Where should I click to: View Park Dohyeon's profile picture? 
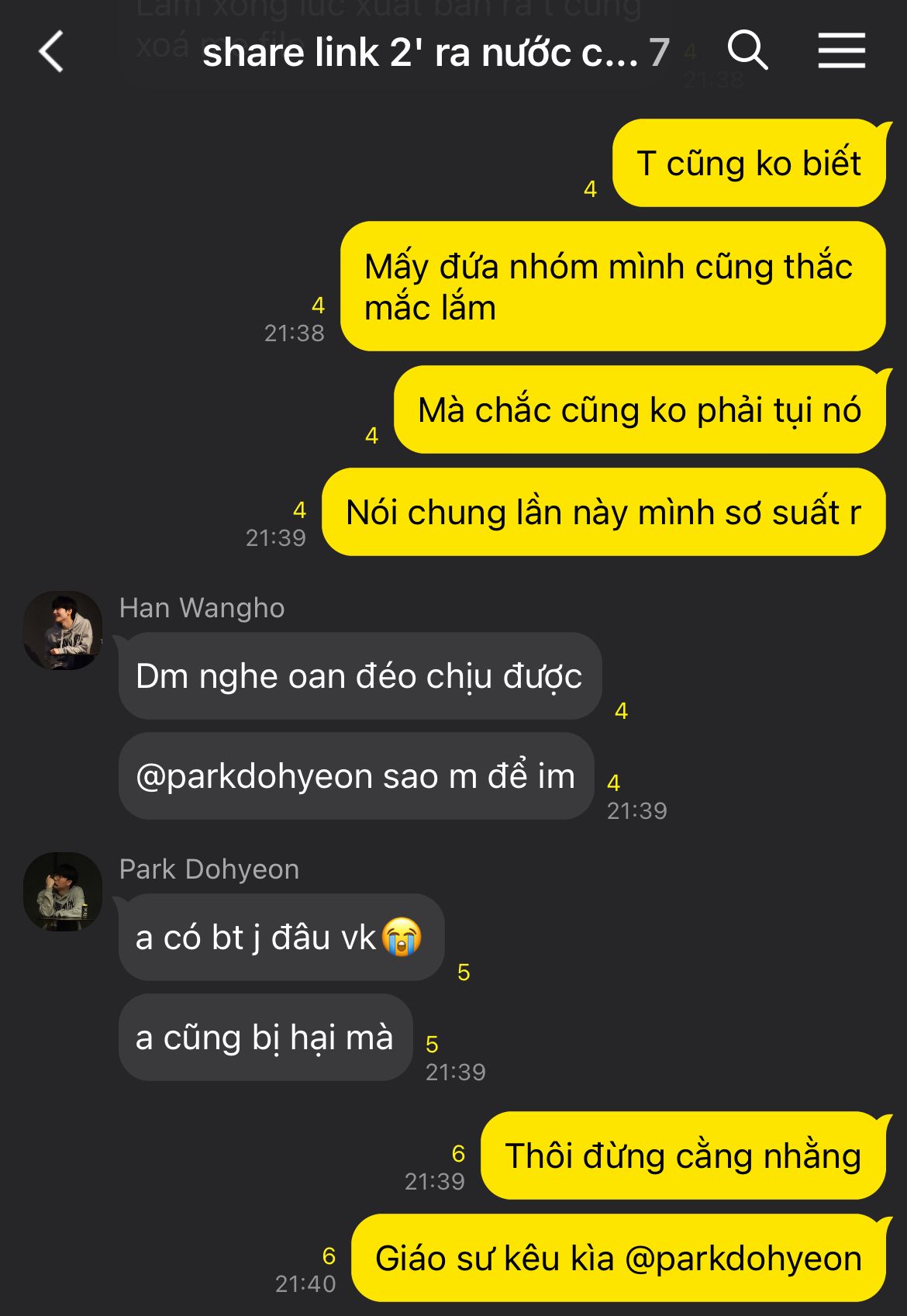63,892
